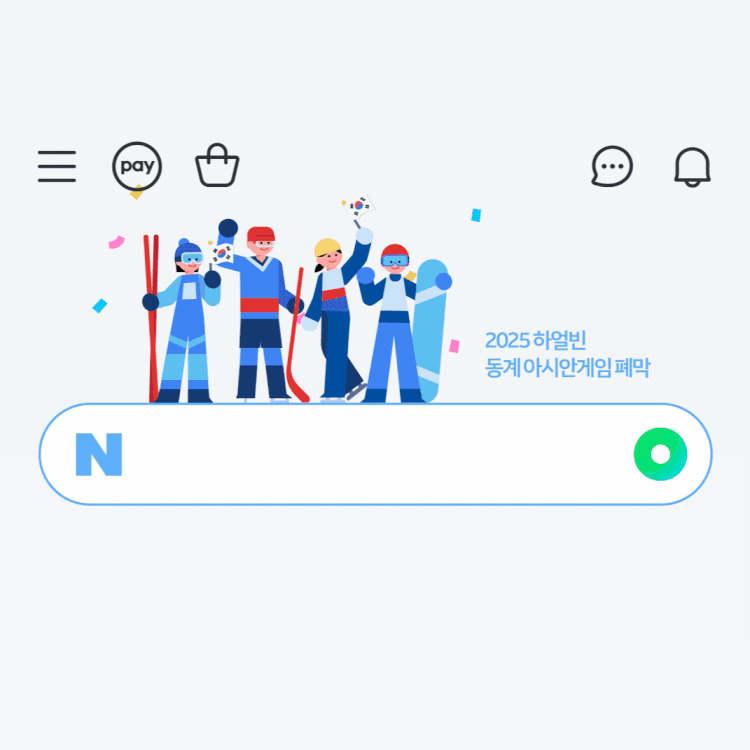Open the notifications bell

(692, 167)
